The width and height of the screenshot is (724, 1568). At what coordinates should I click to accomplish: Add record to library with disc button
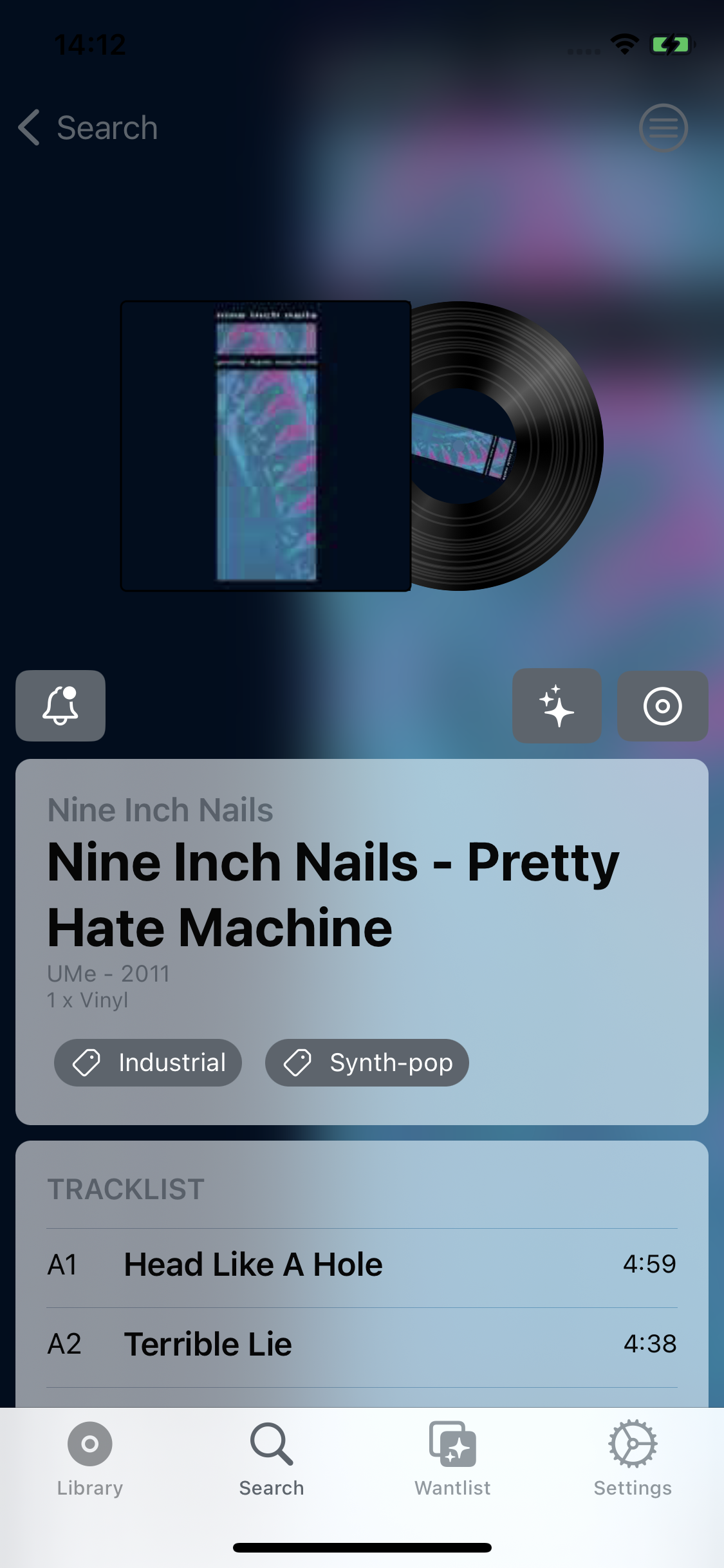coord(662,705)
